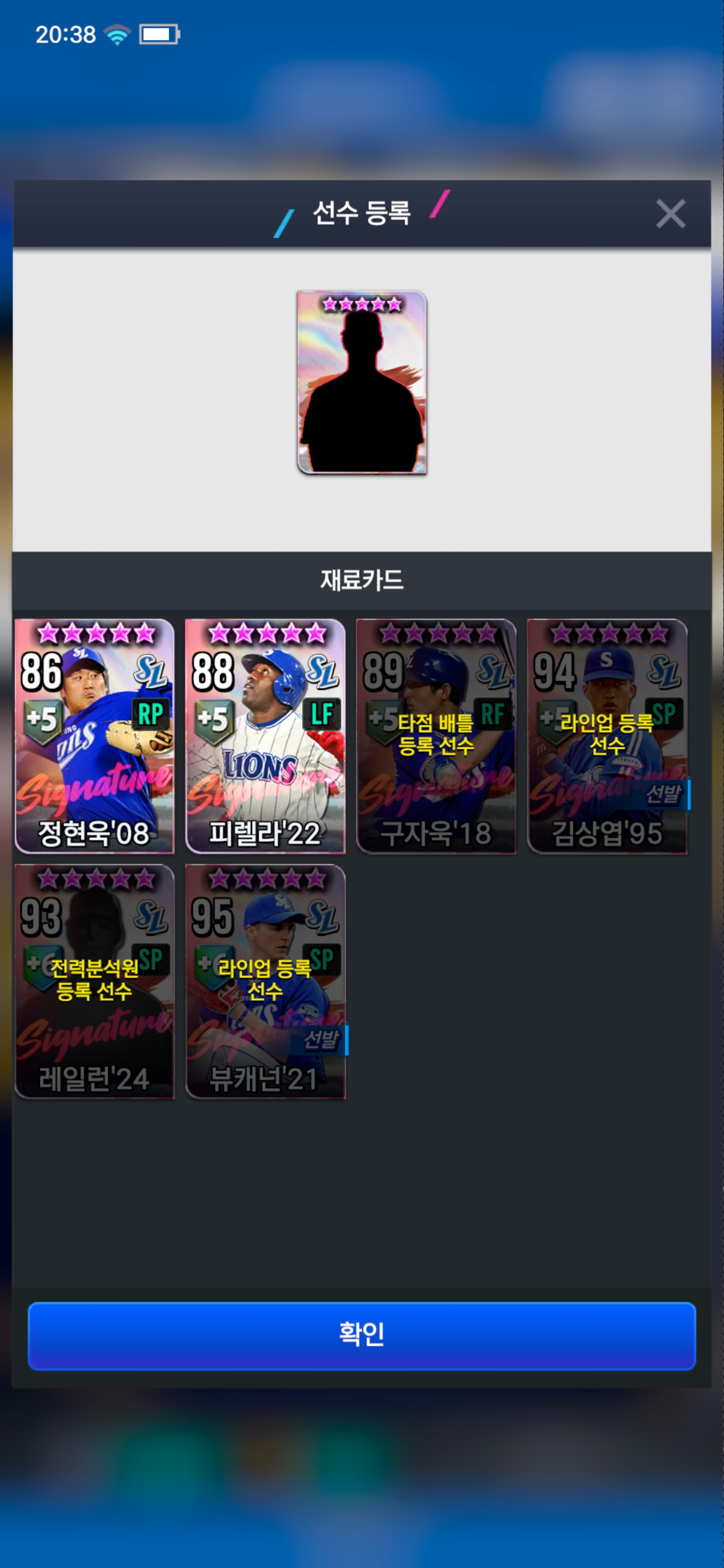Confirm with the 확인 button

point(361,1335)
